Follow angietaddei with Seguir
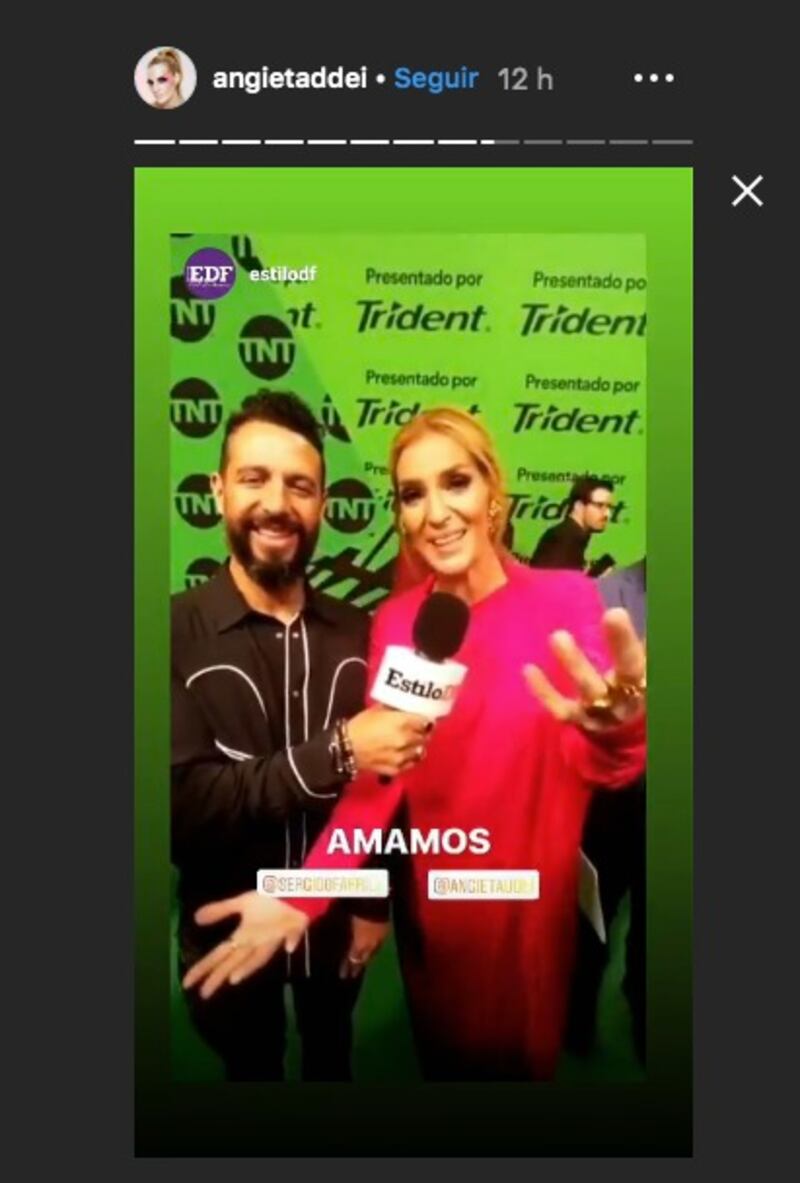Image resolution: width=800 pixels, height=1183 pixels. [436, 79]
